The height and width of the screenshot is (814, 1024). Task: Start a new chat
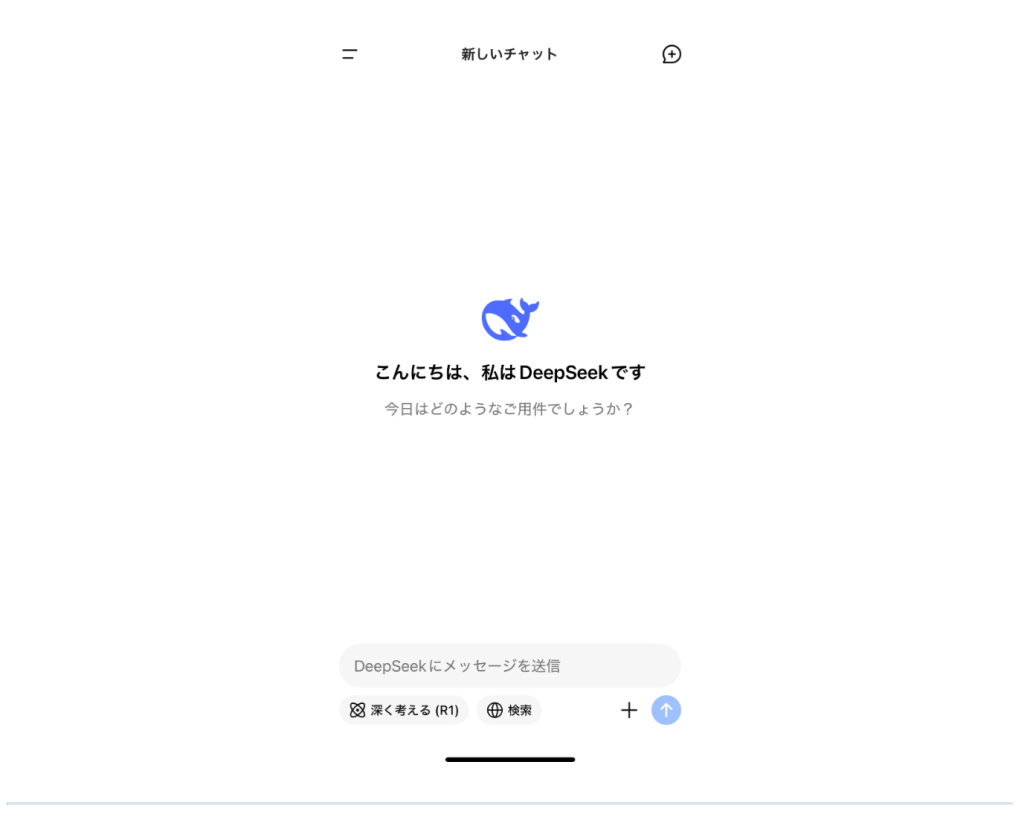coord(672,54)
